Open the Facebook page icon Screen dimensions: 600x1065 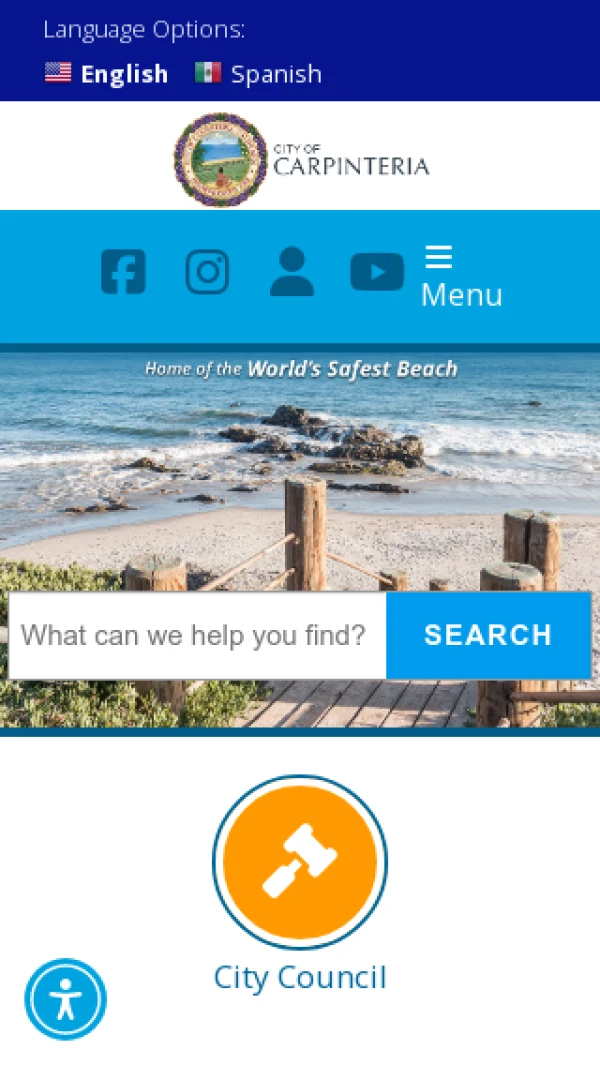point(123,272)
